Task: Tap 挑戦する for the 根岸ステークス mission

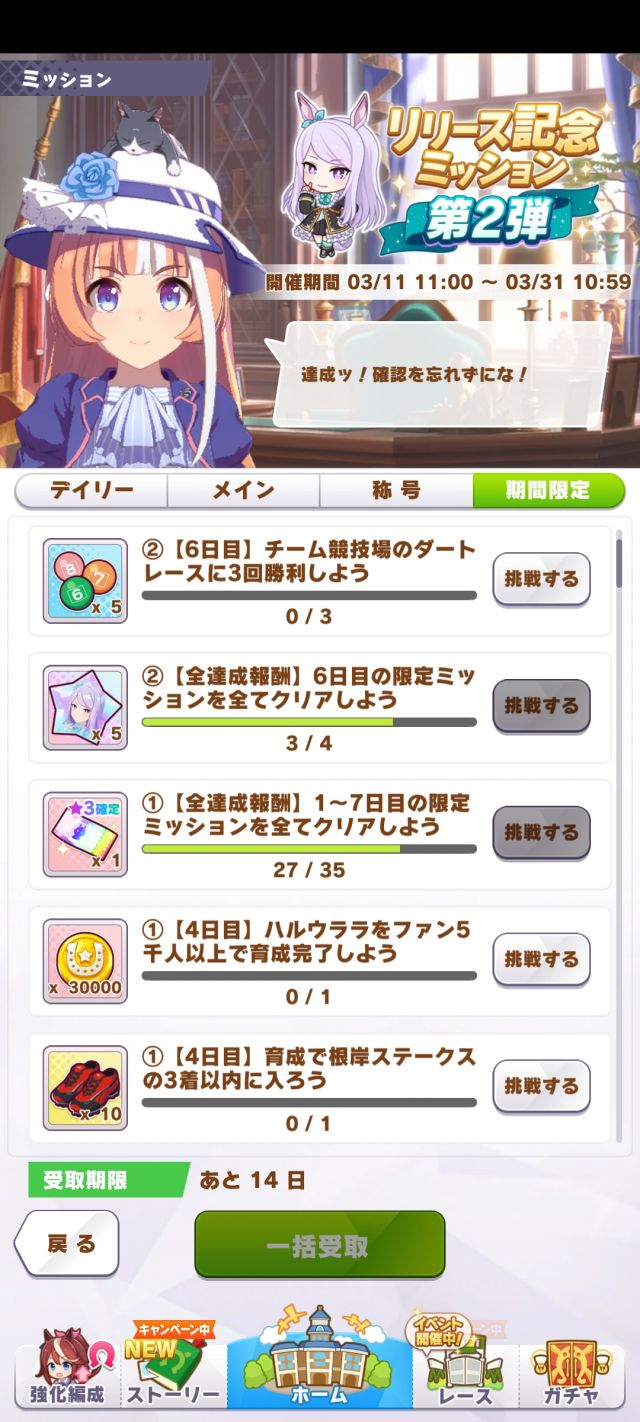Action: tap(541, 1087)
